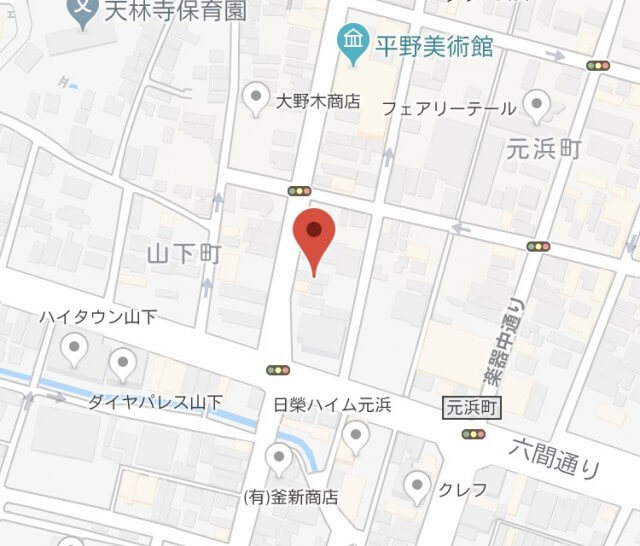Open the 日榮ハイム元浜 place marker
Image resolution: width=640 pixels, height=546 pixels.
[x=356, y=435]
